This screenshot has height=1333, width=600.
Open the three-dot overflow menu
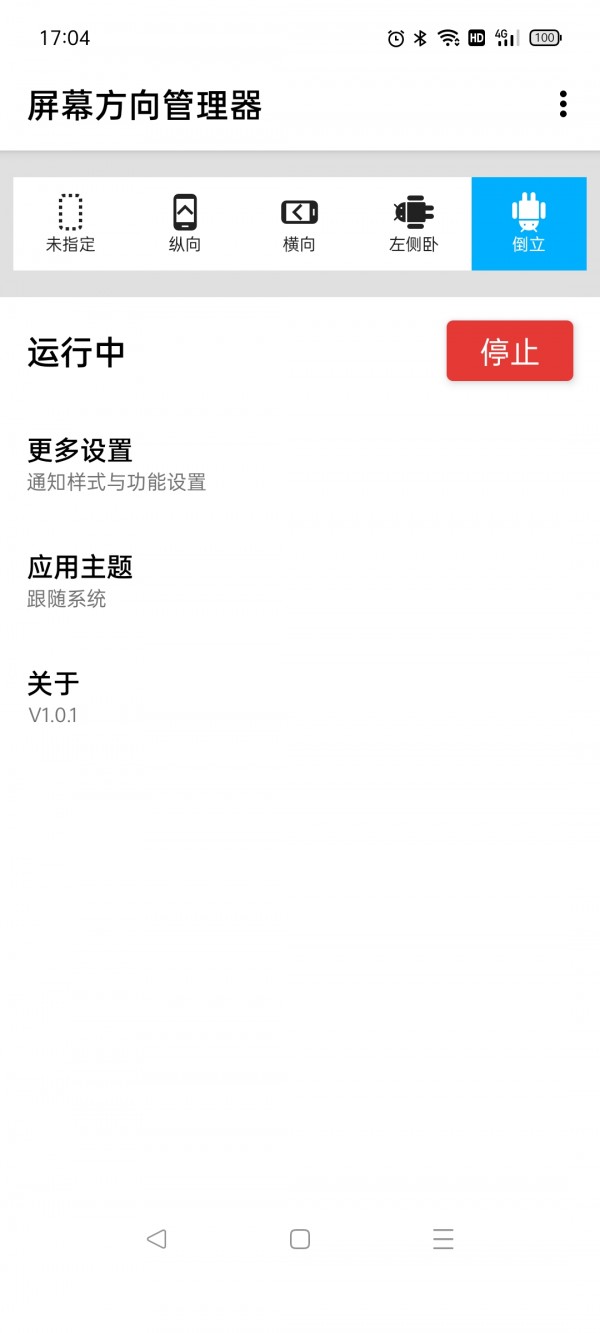(563, 104)
